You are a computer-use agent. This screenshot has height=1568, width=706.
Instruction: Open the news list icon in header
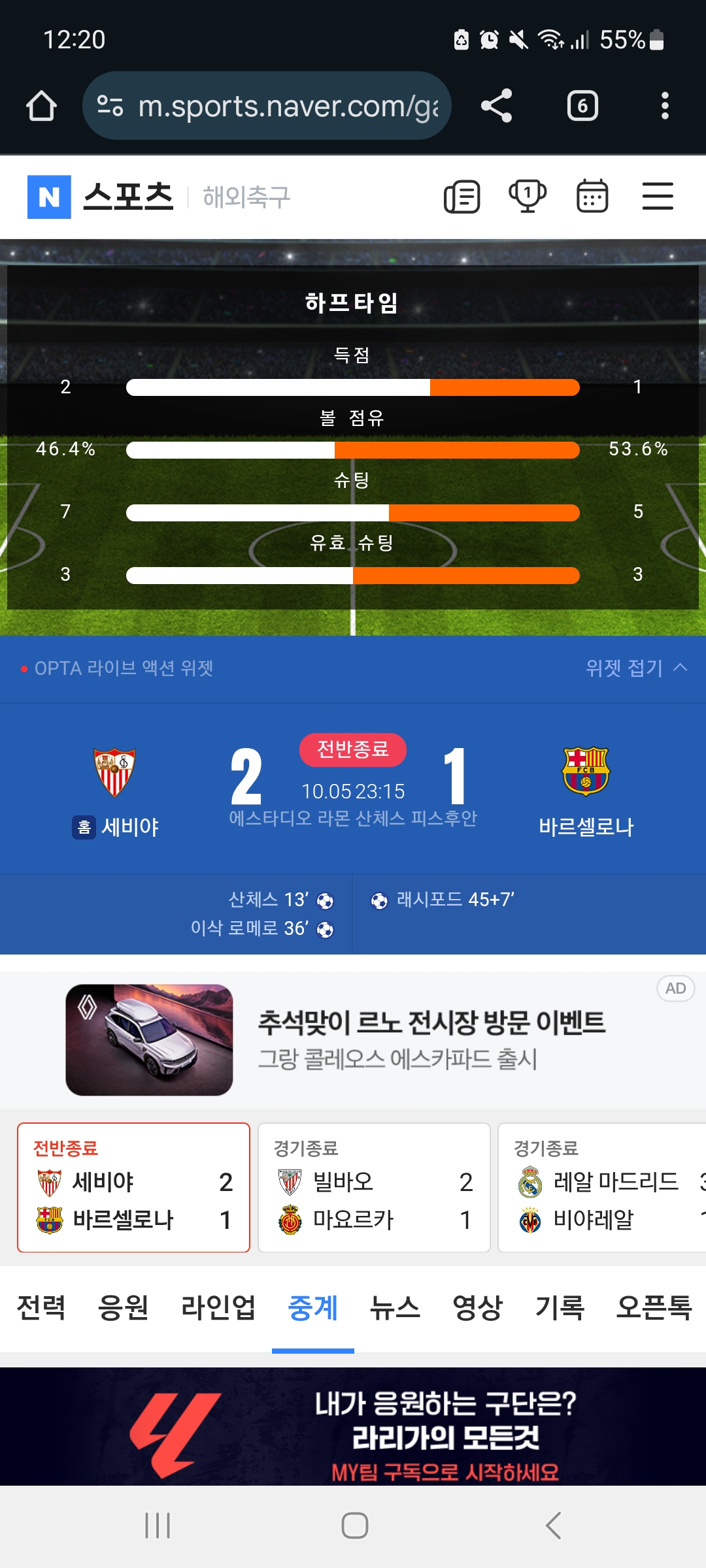point(462,197)
